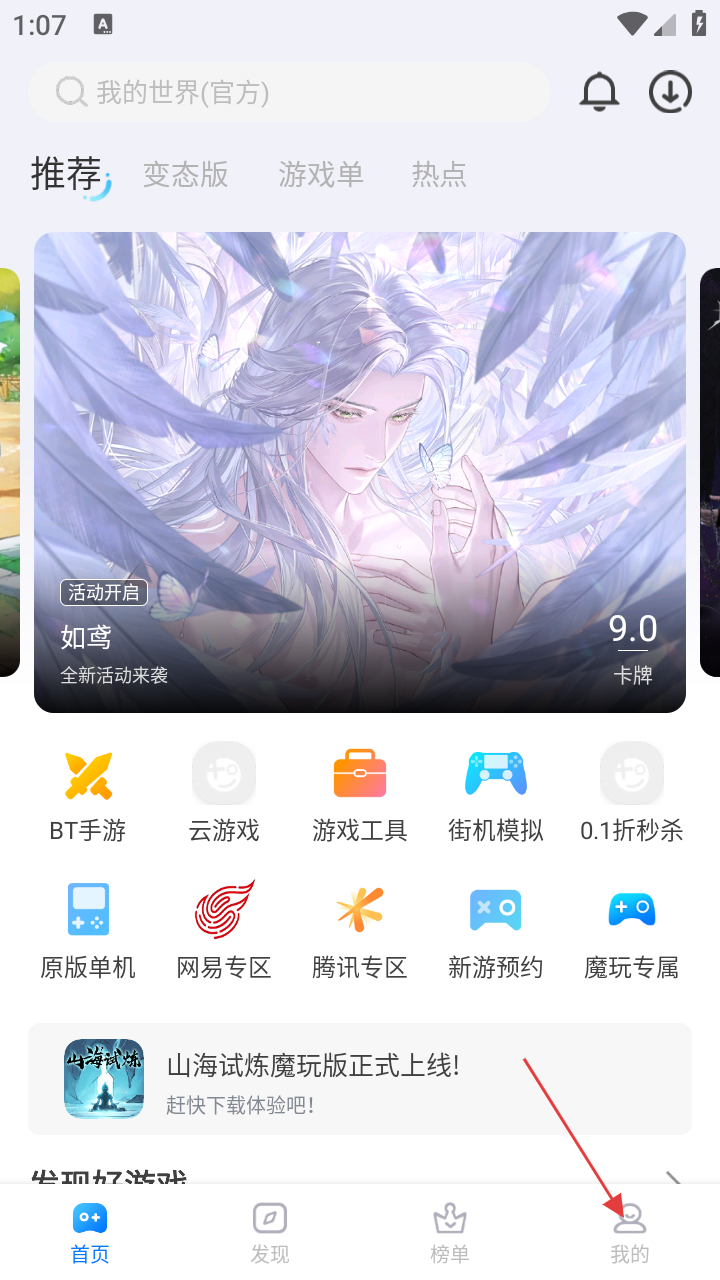The image size is (720, 1280).
Task: Switch to the 变态版 tab
Action: (x=185, y=175)
